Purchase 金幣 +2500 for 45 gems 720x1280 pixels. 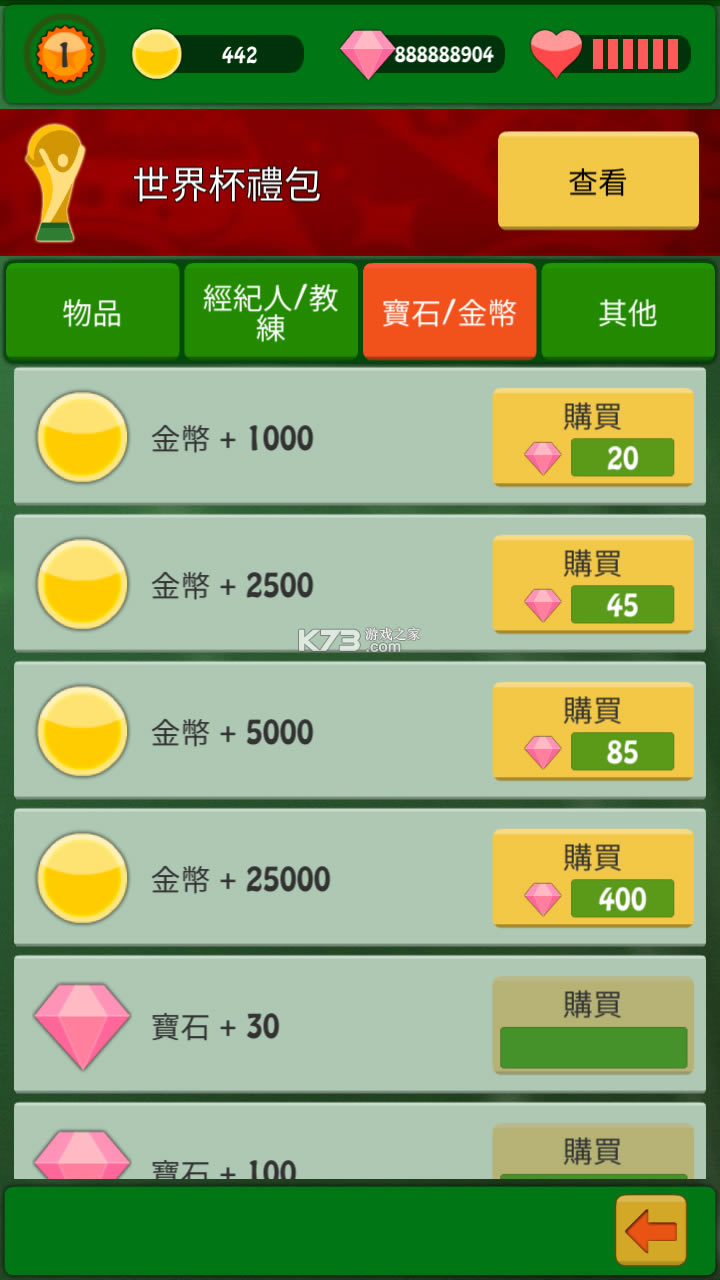click(x=593, y=584)
